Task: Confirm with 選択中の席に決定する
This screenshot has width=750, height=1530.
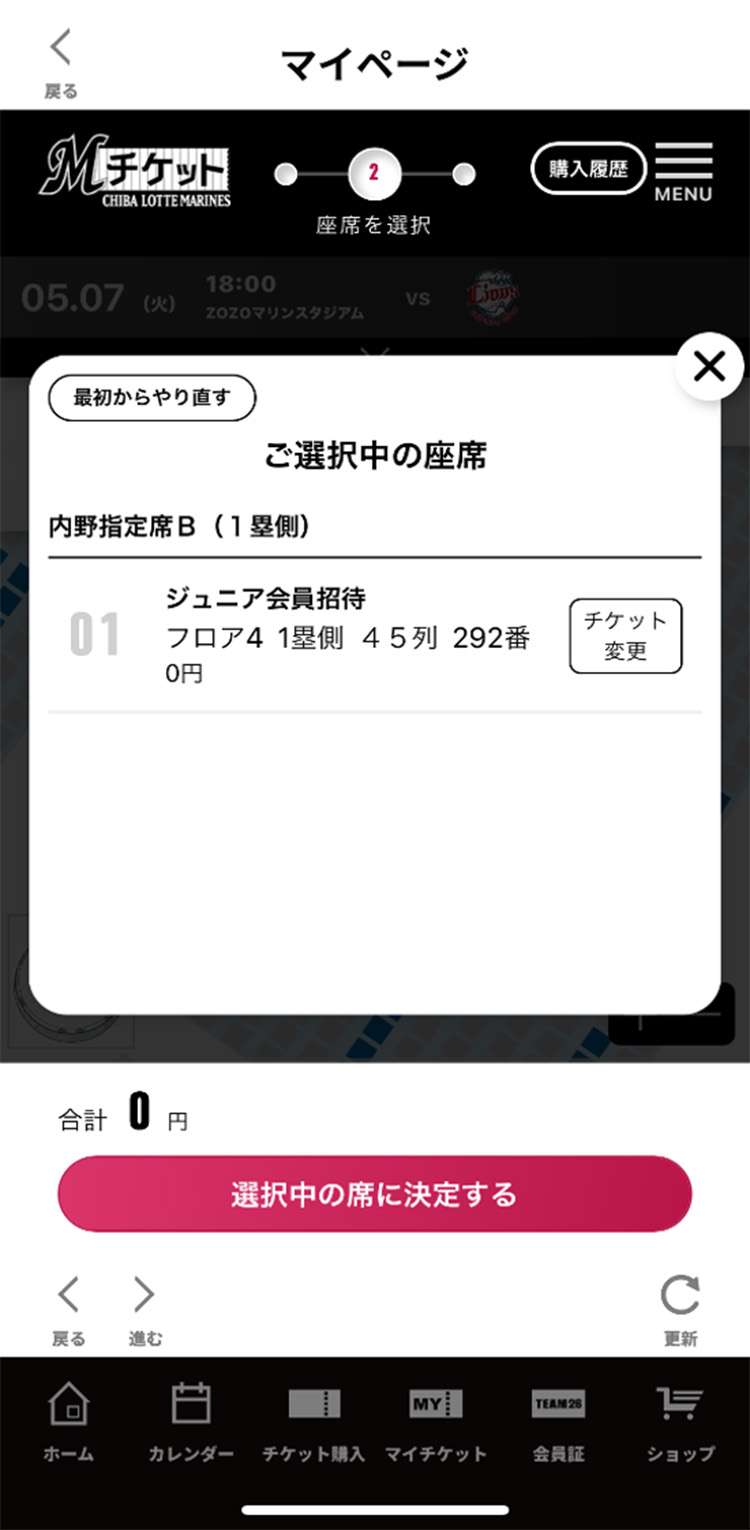Action: pyautogui.click(x=375, y=1194)
